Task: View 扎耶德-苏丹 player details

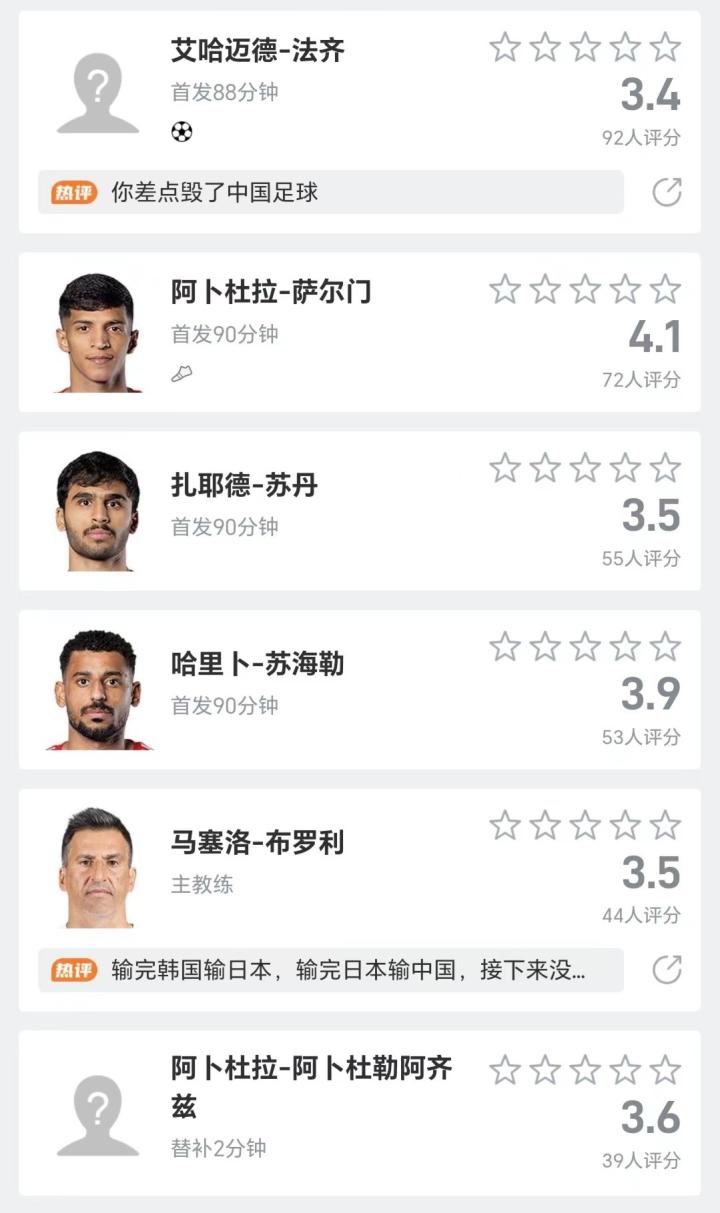Action: [x=244, y=486]
